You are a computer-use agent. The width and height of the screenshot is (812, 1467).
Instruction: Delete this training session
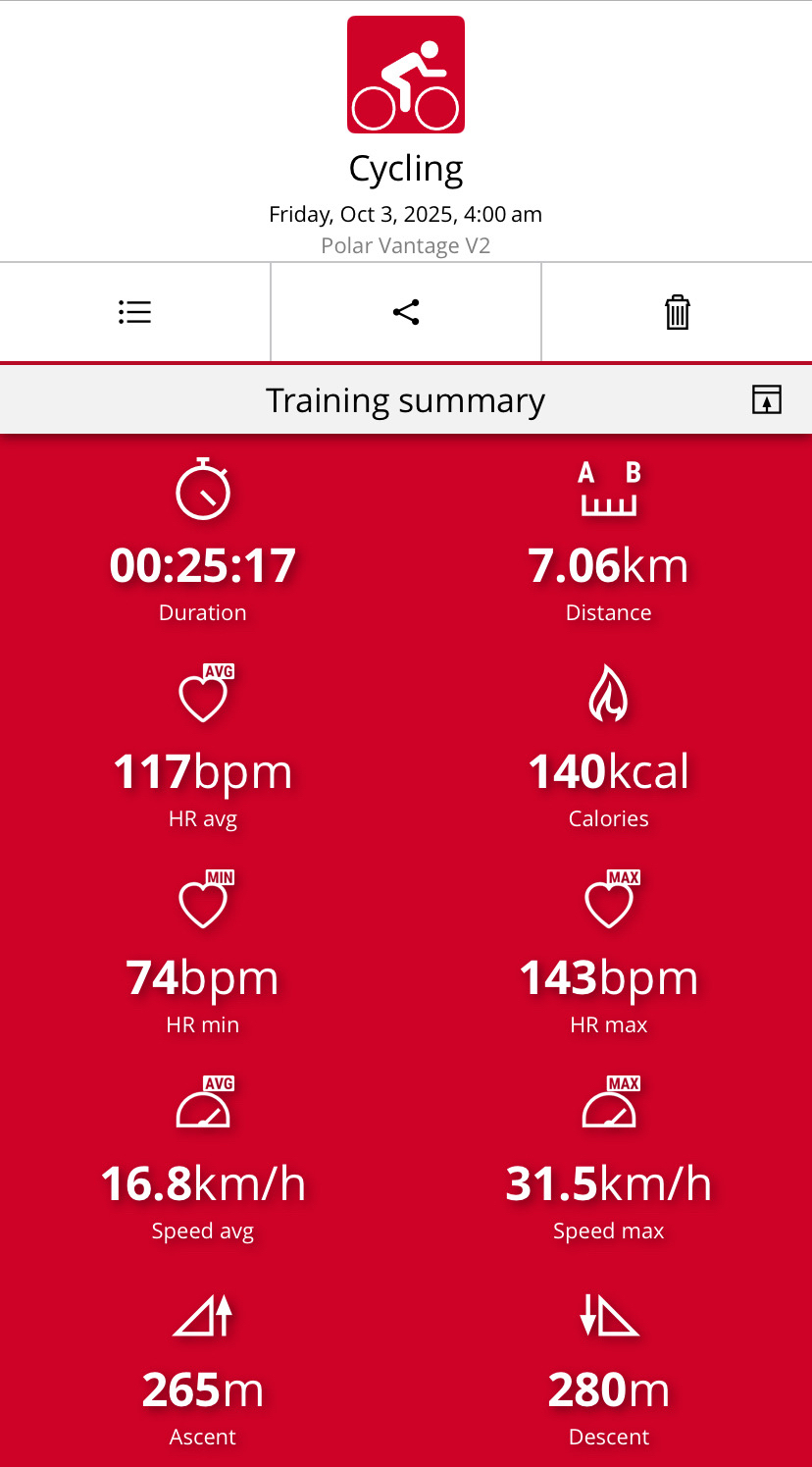(x=677, y=312)
